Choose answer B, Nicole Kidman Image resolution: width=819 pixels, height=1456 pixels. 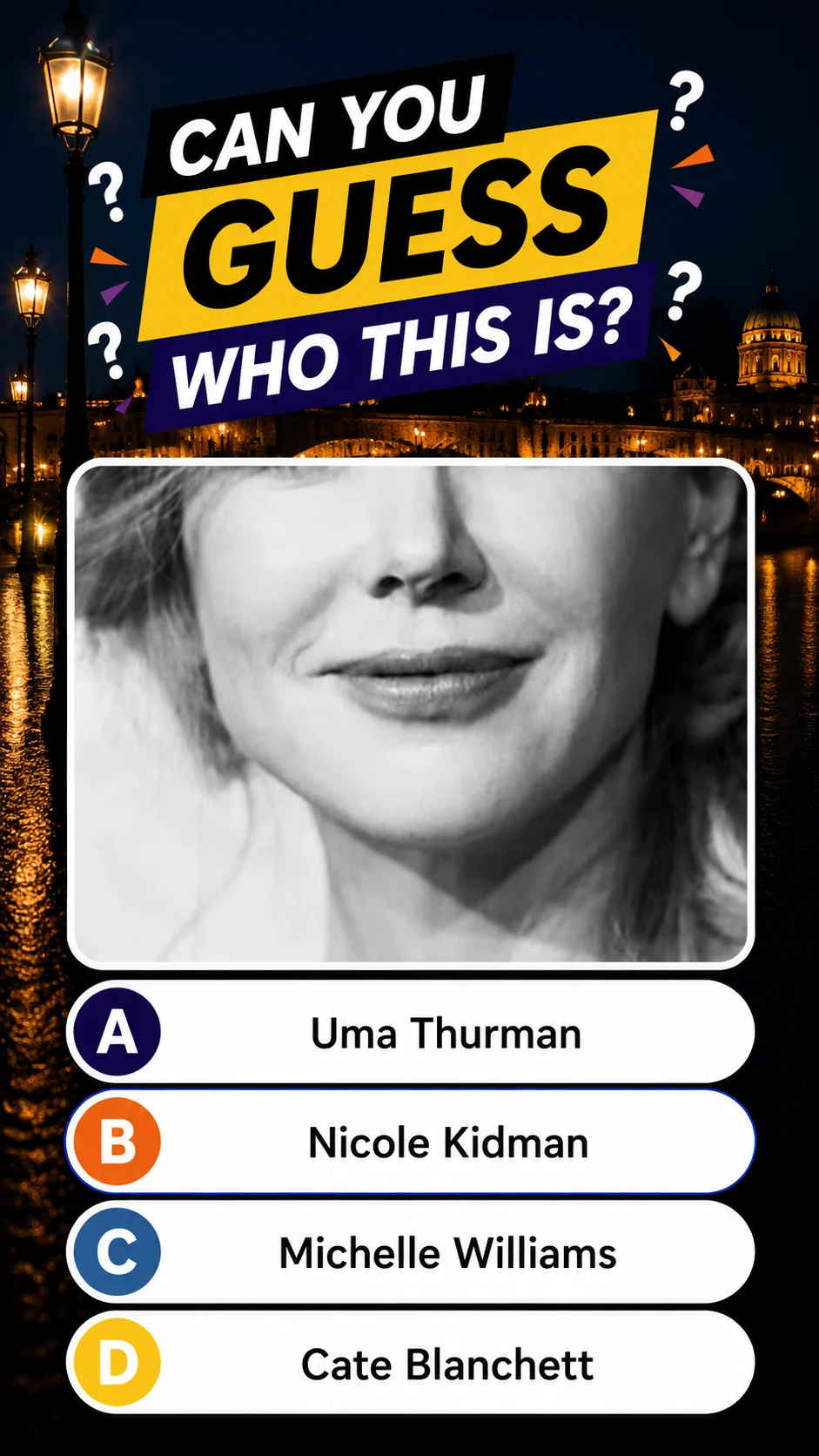410,1142
